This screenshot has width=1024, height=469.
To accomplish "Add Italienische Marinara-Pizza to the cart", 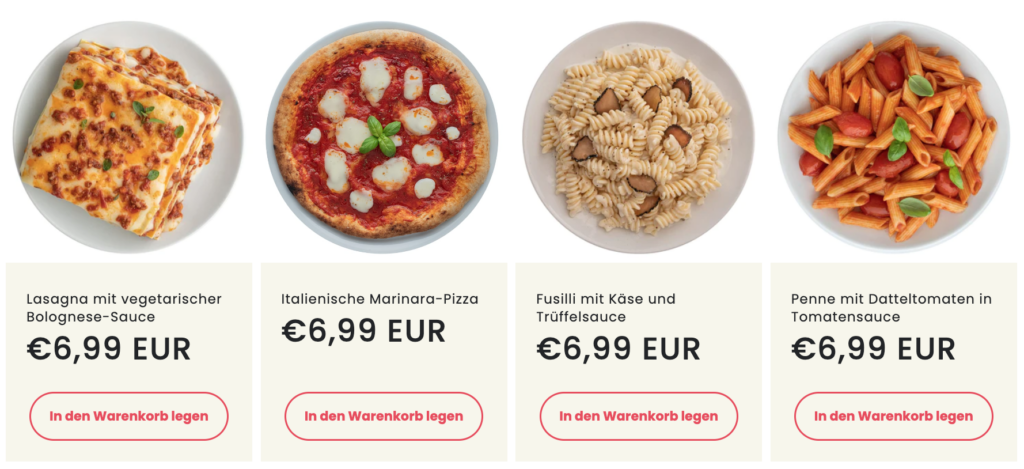I will point(384,416).
